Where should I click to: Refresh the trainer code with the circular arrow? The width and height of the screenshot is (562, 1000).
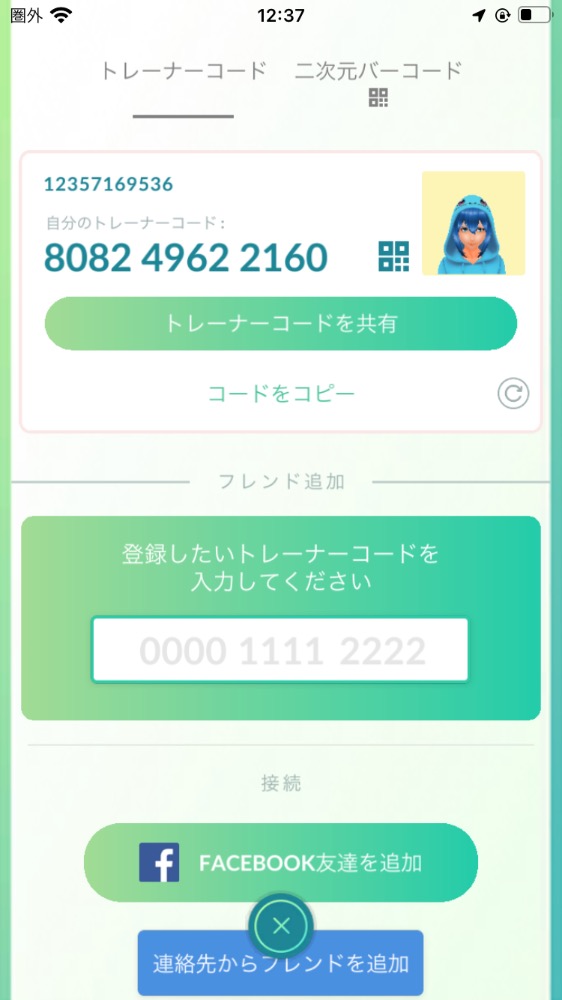click(514, 394)
